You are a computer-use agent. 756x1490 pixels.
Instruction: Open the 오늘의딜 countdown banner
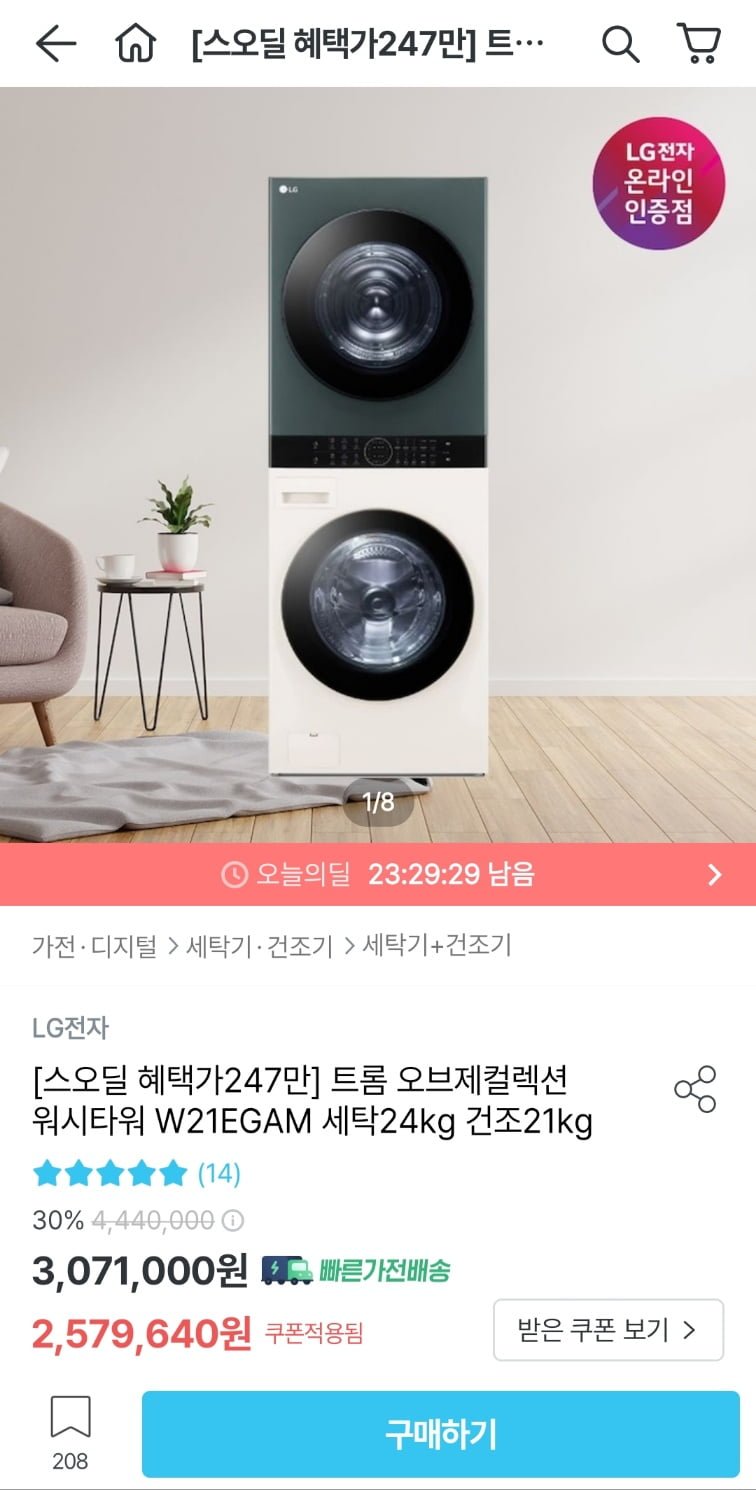pos(378,875)
